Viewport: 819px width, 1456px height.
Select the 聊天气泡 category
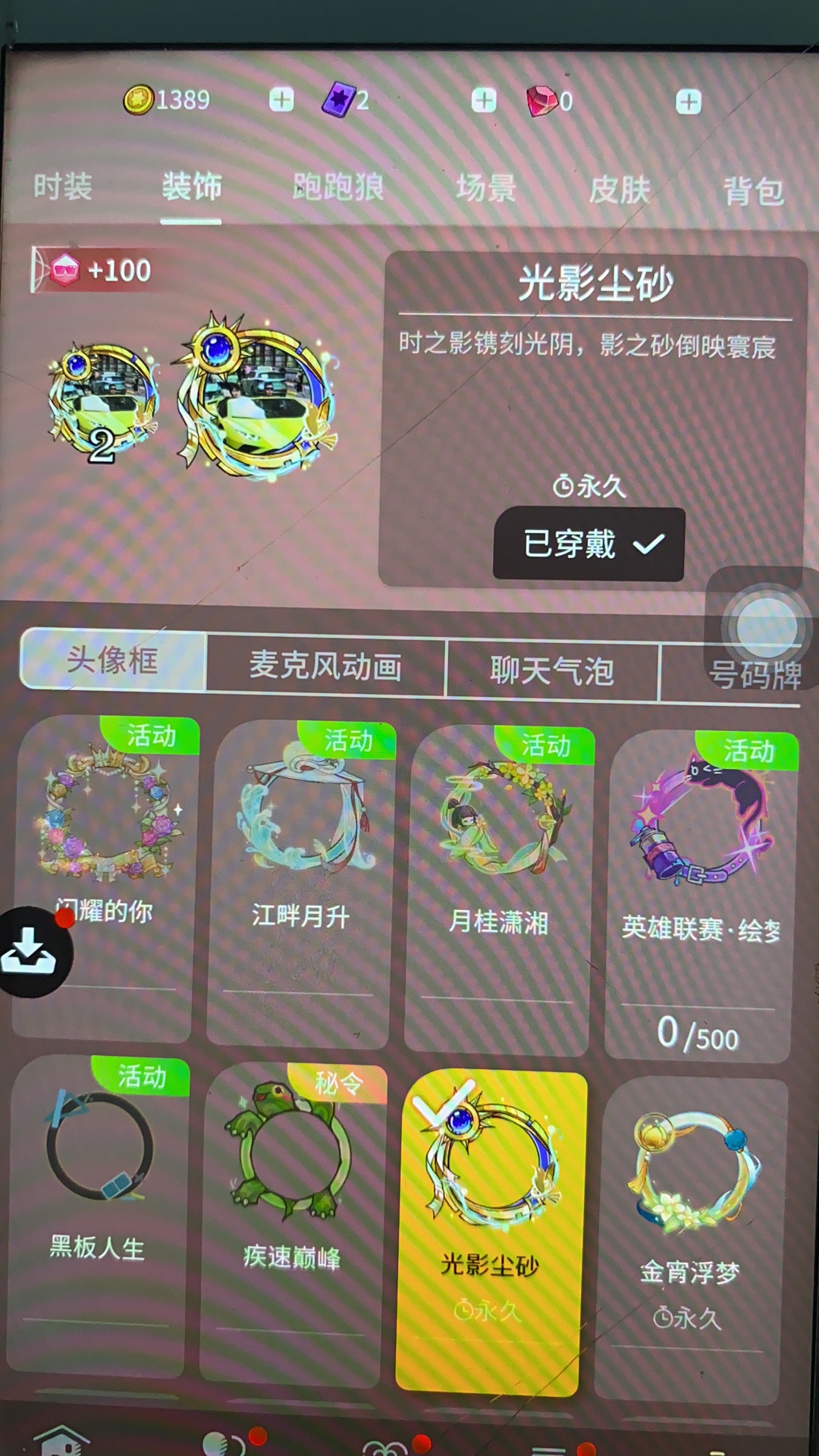tap(552, 671)
